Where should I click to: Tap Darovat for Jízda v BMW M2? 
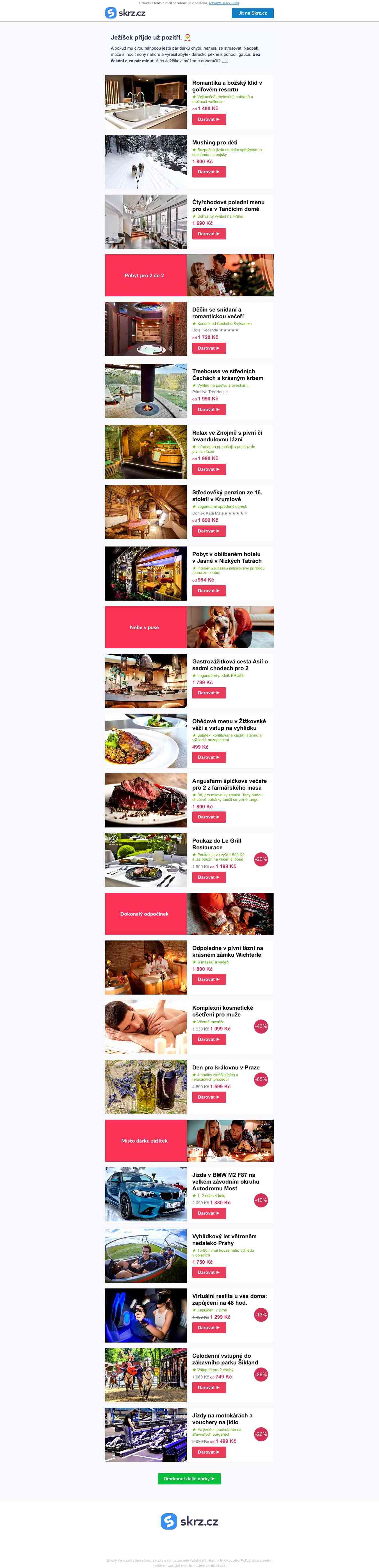pos(209,1213)
